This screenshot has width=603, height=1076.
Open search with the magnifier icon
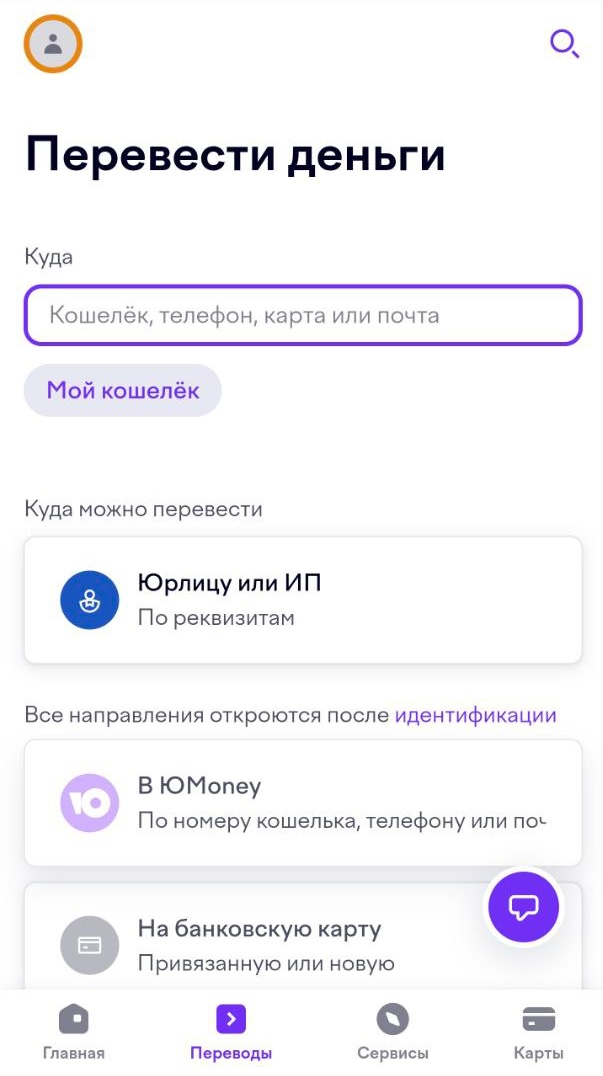point(564,44)
